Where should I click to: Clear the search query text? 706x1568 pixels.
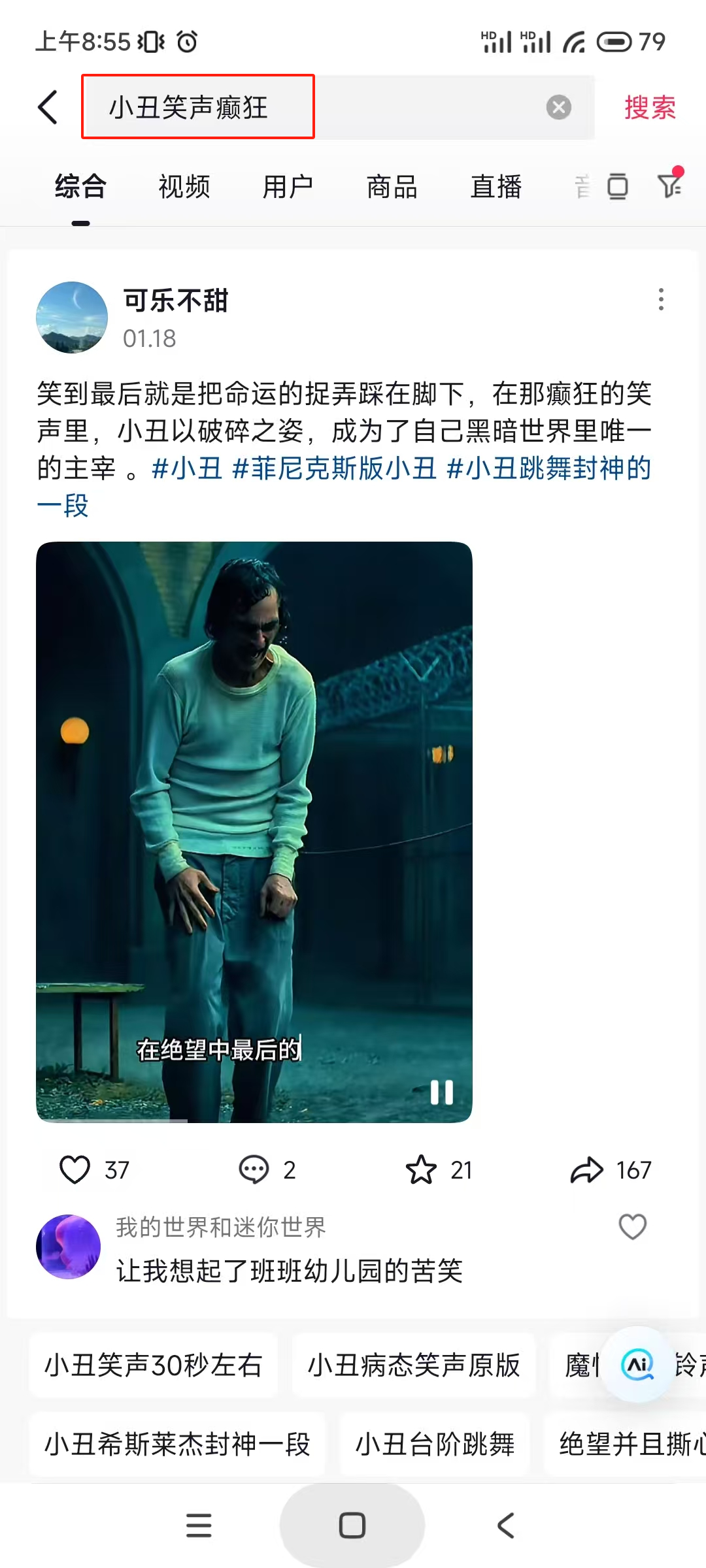coord(558,107)
